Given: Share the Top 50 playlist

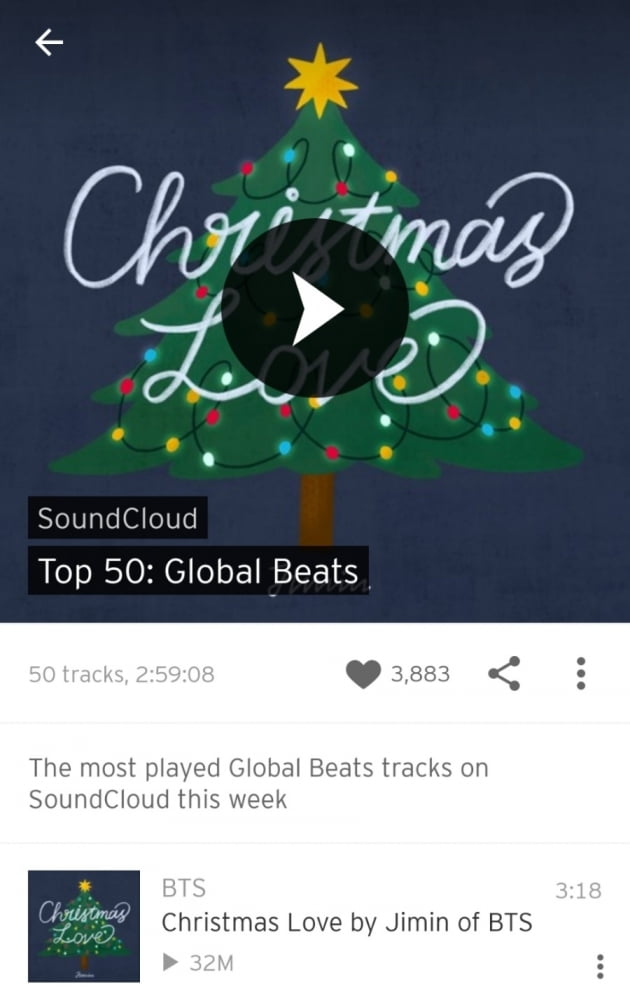Looking at the screenshot, I should 504,674.
